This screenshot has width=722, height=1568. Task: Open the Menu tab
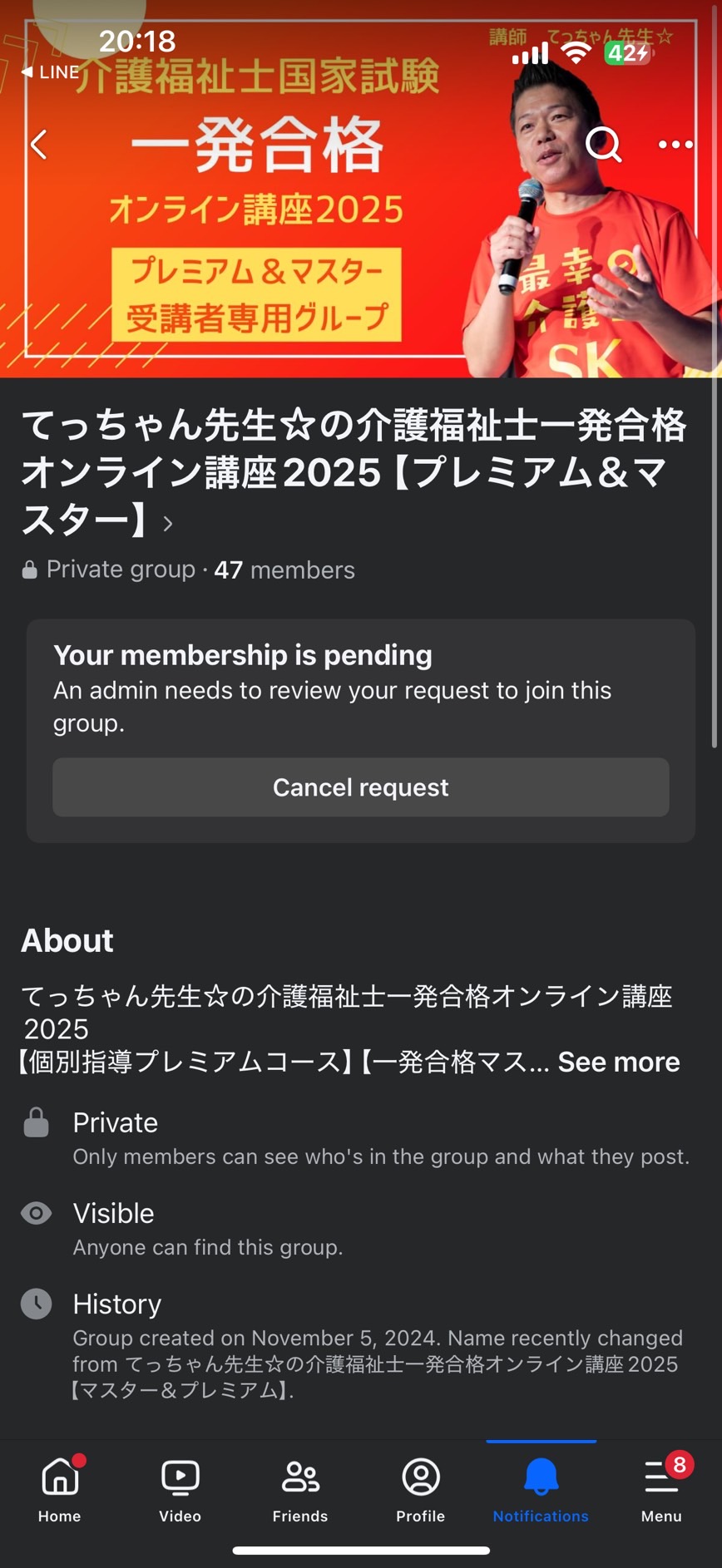point(661,1489)
